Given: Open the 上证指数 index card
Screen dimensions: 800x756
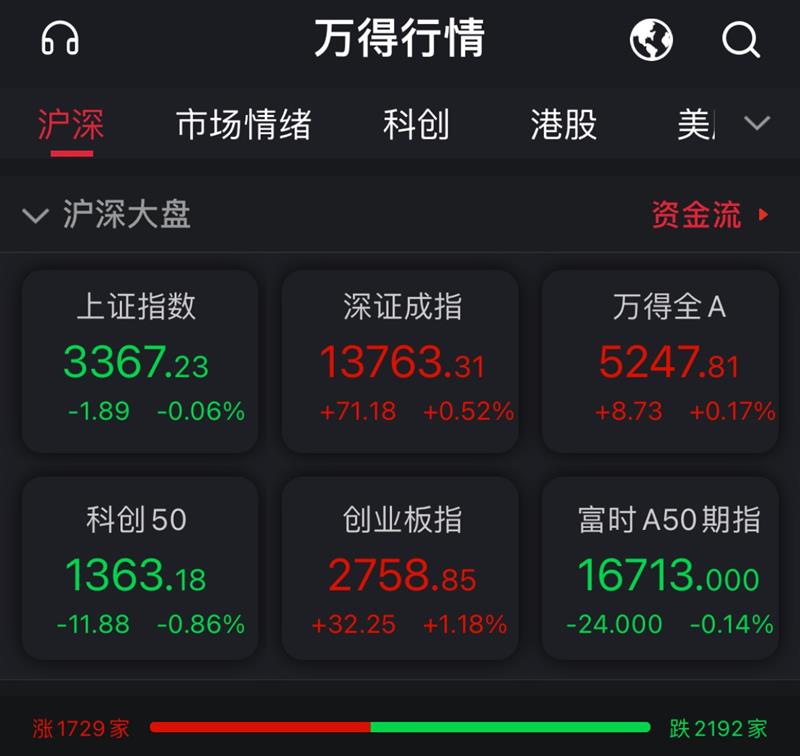Looking at the screenshot, I should (139, 362).
